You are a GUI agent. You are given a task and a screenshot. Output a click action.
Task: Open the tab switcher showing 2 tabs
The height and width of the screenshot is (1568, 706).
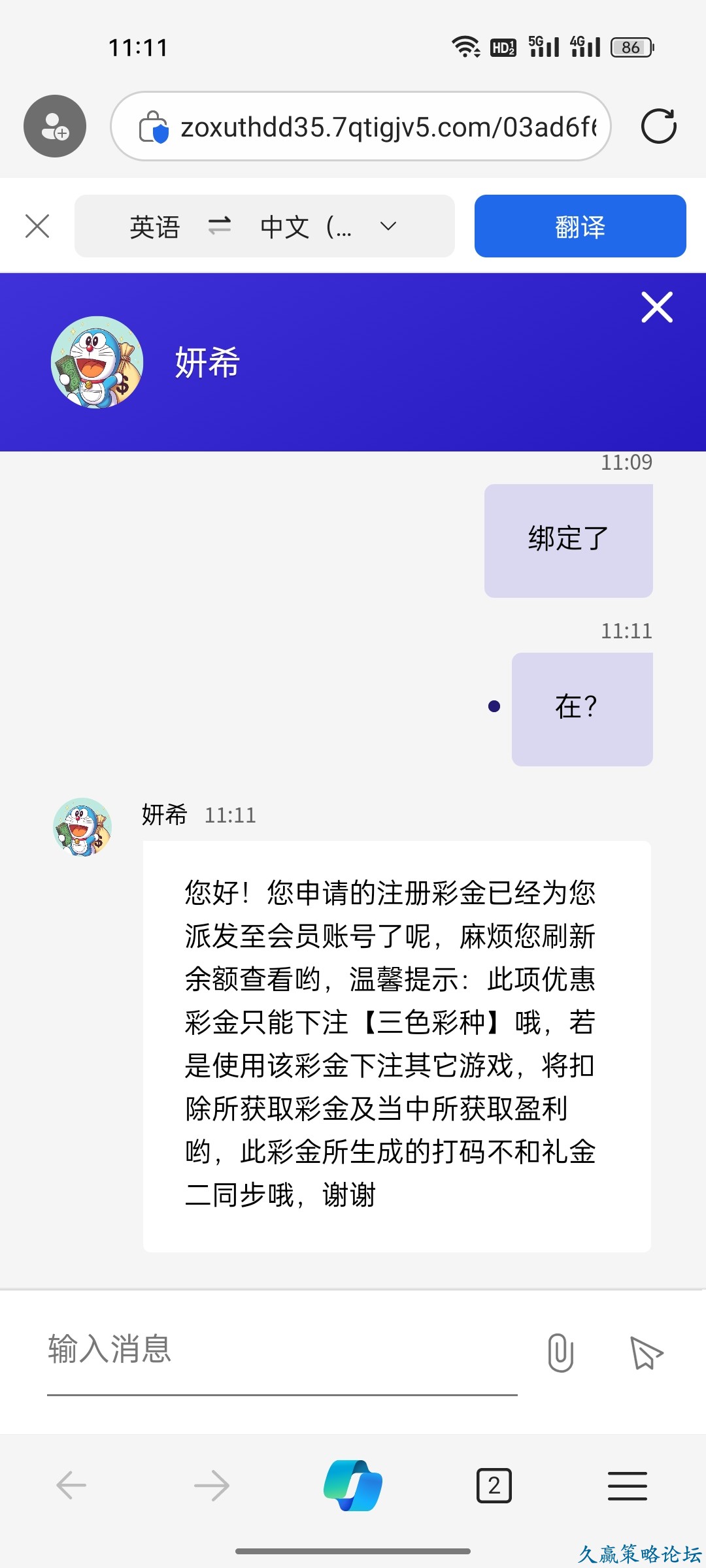tap(494, 1485)
